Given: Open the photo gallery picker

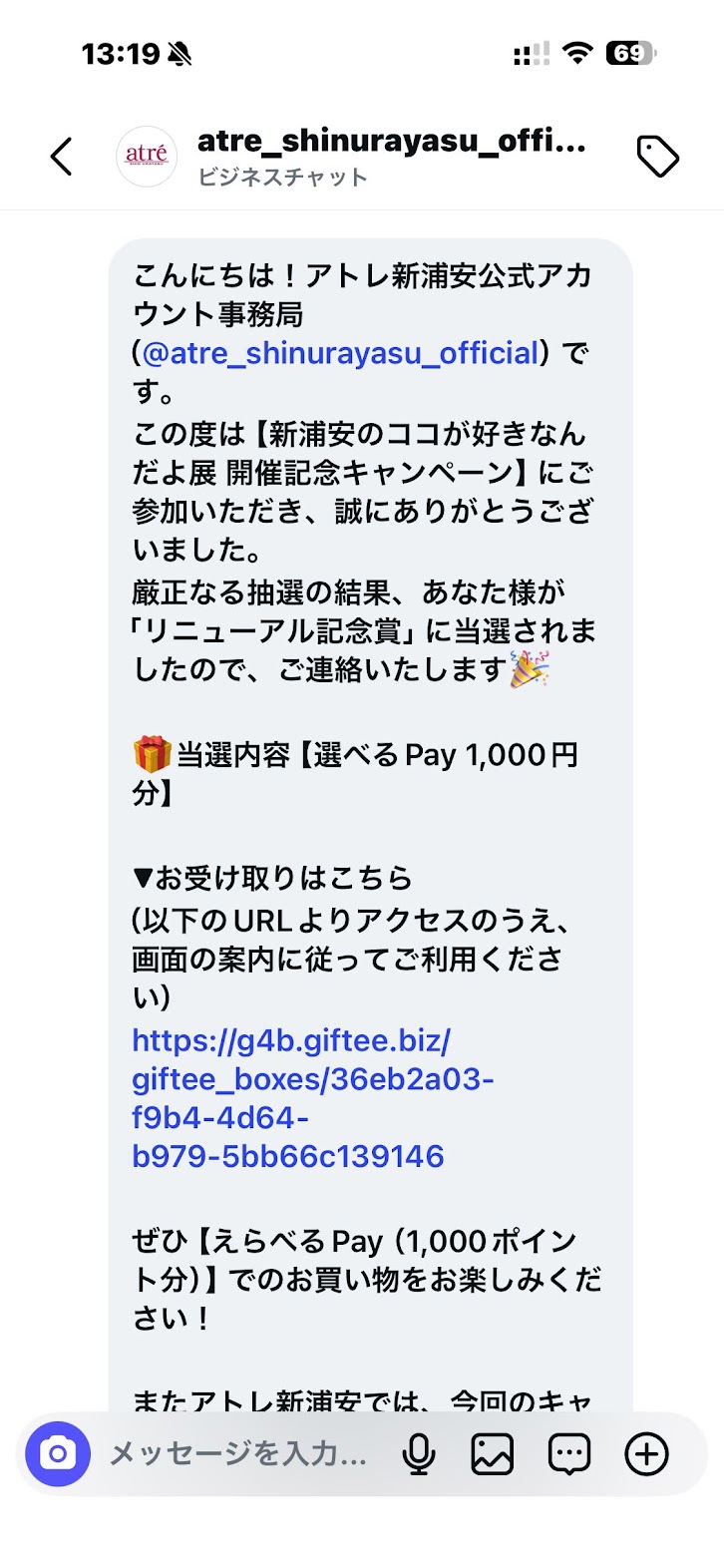Looking at the screenshot, I should coord(492,1453).
